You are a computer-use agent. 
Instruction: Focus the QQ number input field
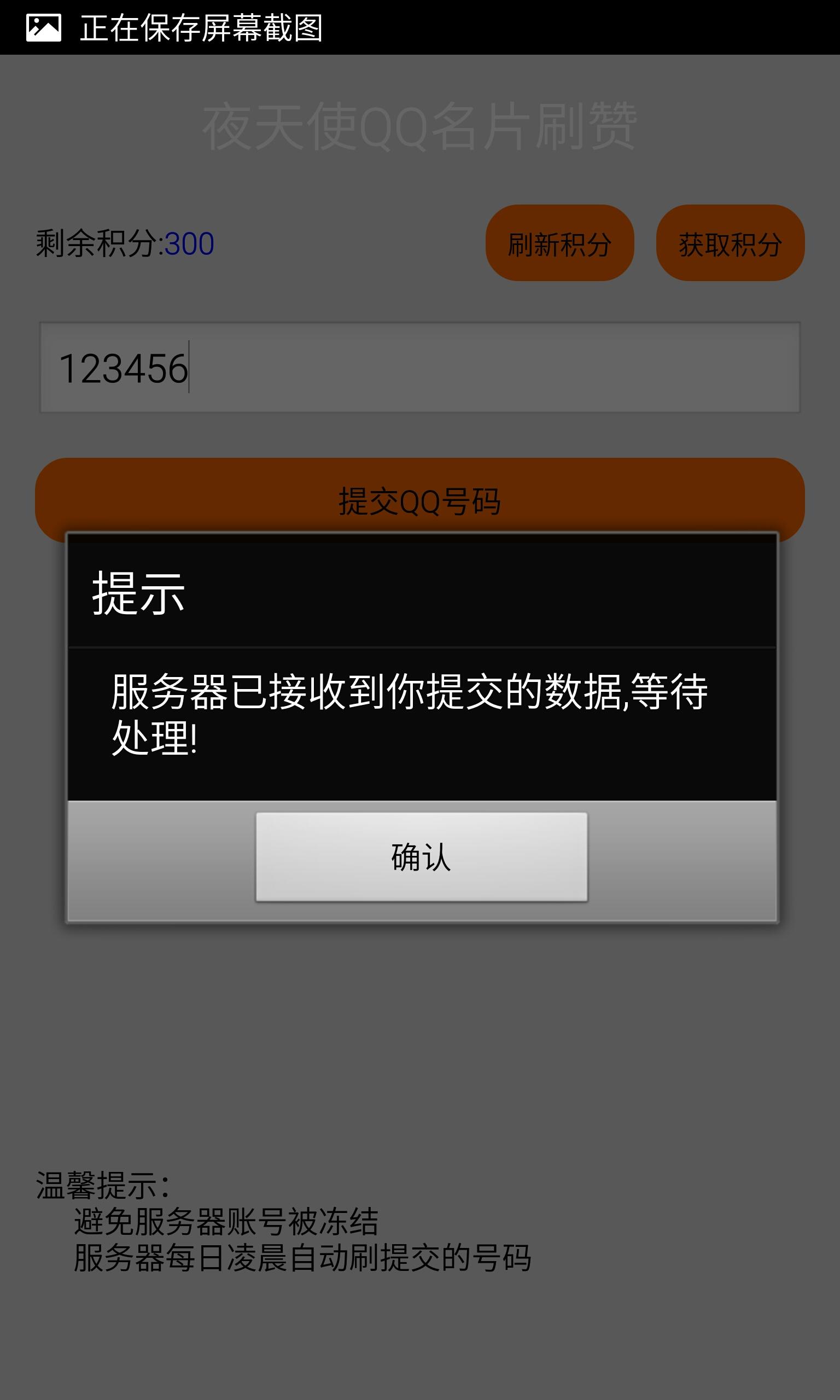[419, 368]
